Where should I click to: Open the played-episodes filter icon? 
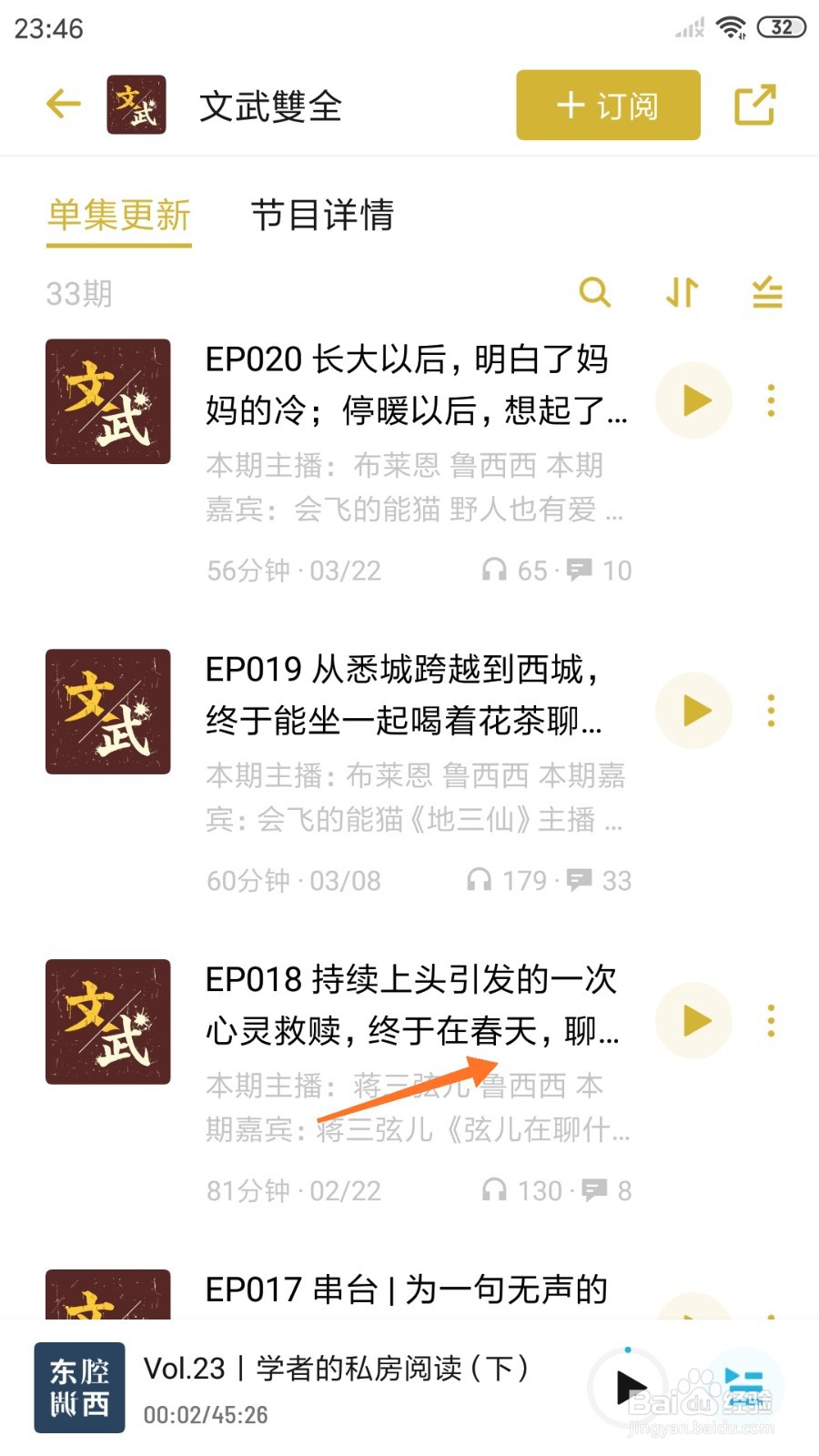pyautogui.click(x=765, y=293)
